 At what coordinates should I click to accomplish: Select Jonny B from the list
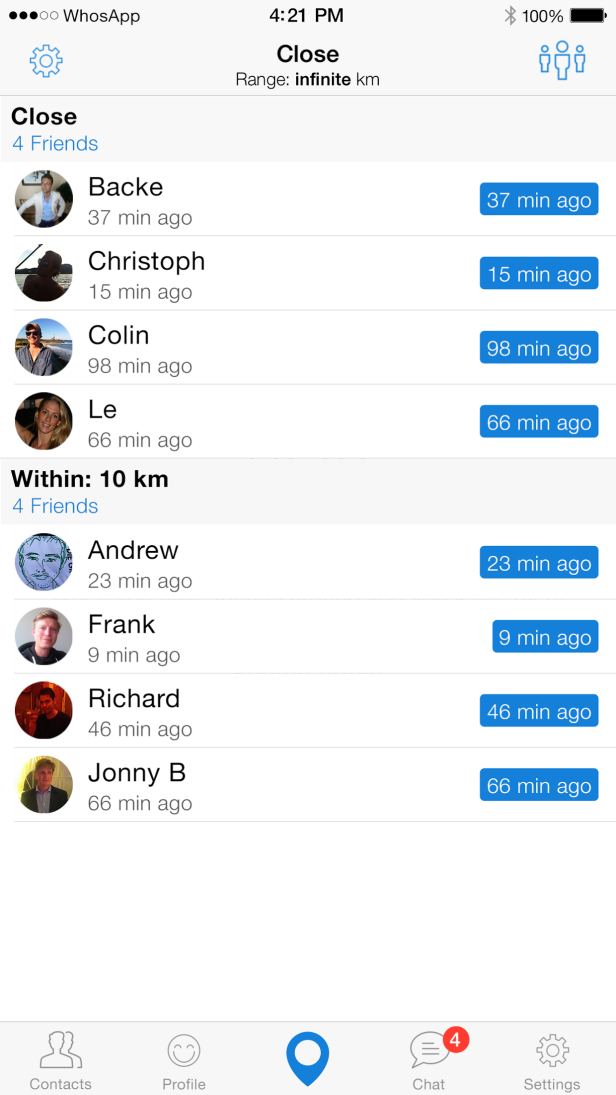pos(250,785)
